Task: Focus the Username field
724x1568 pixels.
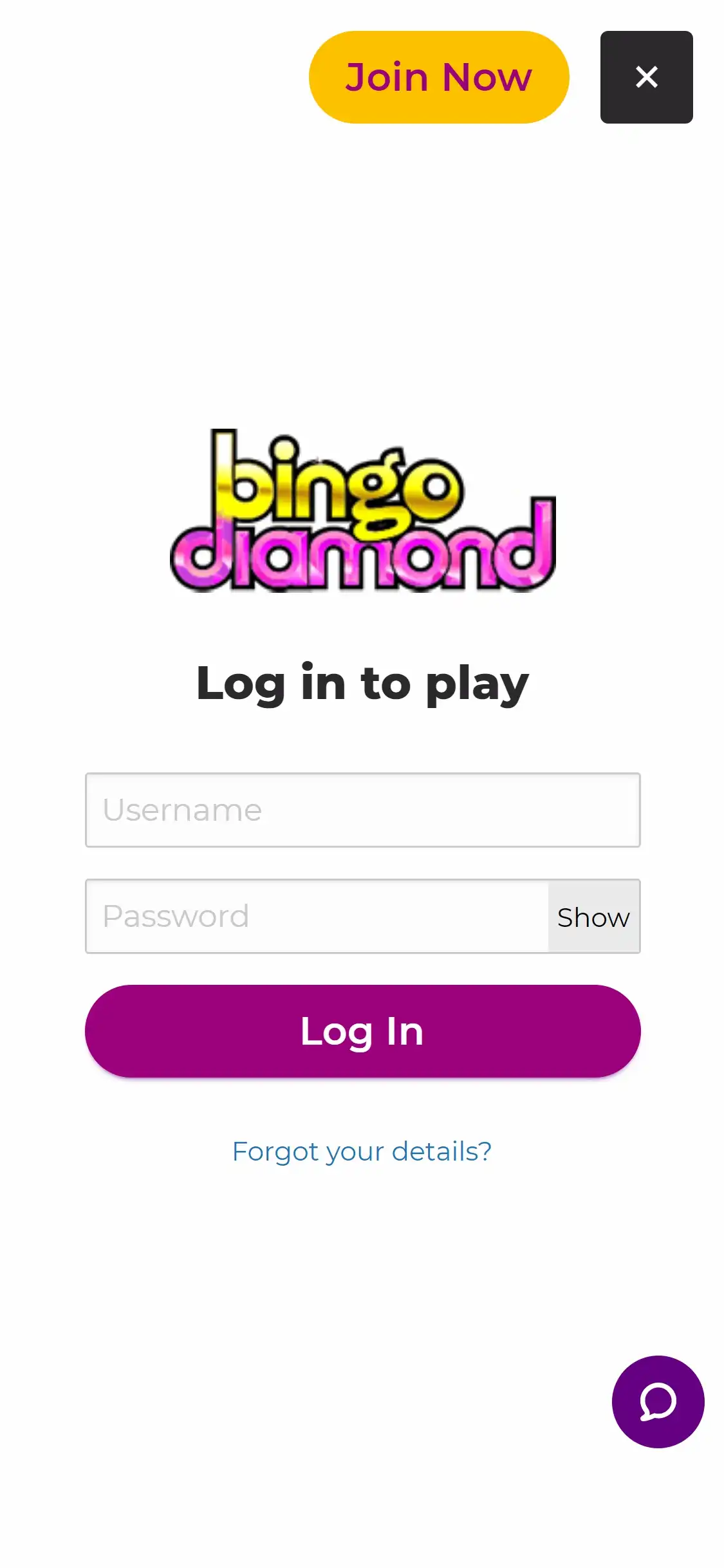Action: tap(362, 810)
